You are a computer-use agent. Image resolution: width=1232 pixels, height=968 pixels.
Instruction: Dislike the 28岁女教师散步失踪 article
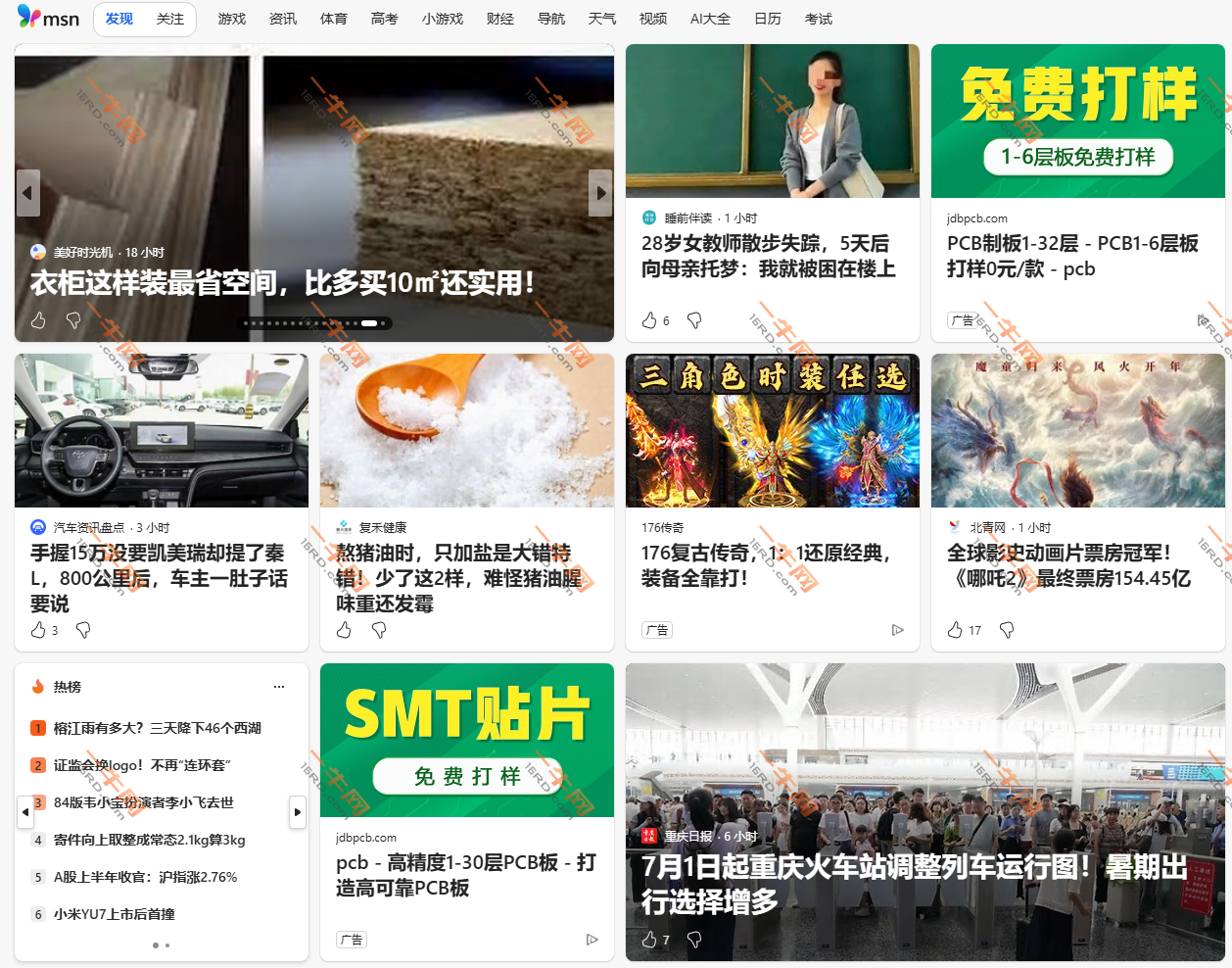694,320
